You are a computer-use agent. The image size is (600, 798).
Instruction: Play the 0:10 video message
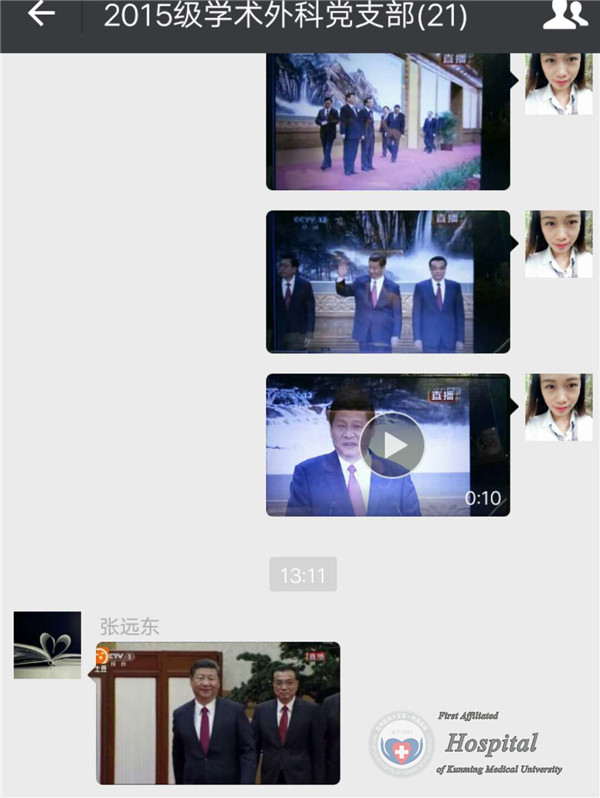(x=391, y=445)
